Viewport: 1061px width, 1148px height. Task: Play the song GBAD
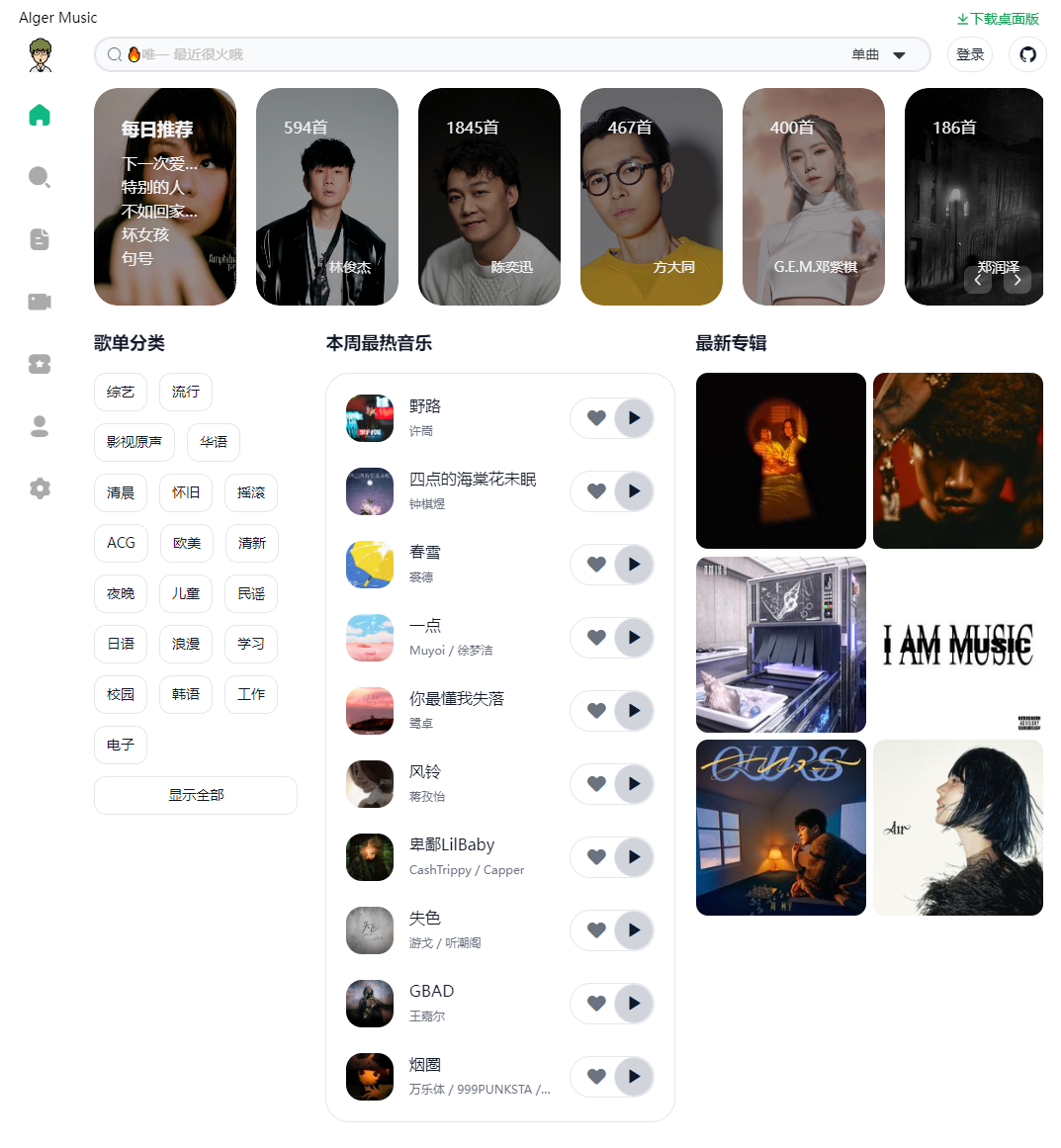(x=634, y=1004)
